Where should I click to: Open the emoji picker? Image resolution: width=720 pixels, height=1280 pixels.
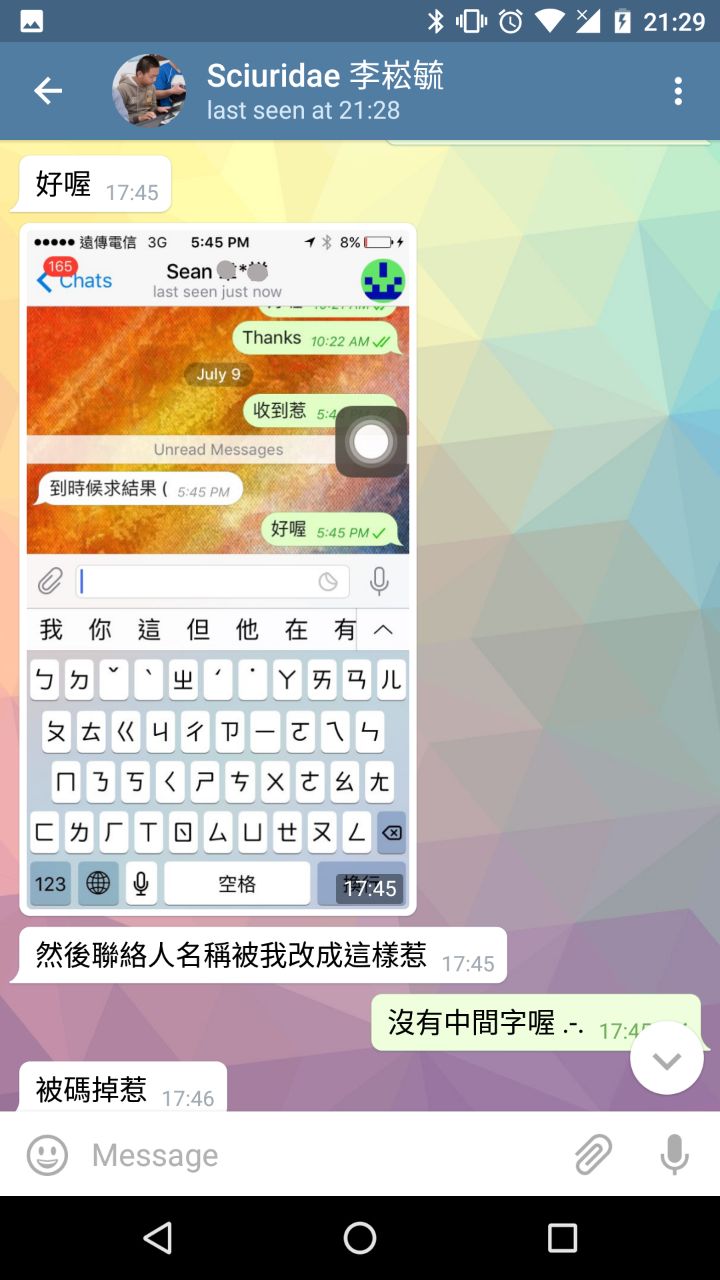(47, 1155)
